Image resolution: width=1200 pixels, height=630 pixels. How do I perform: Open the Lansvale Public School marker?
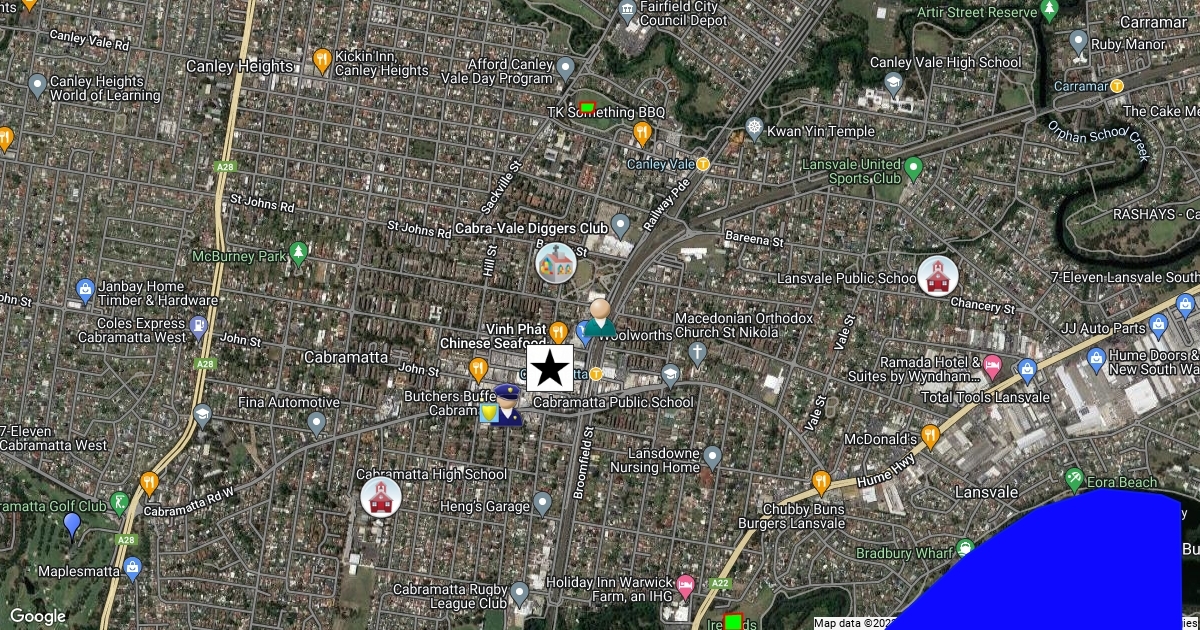(x=938, y=276)
